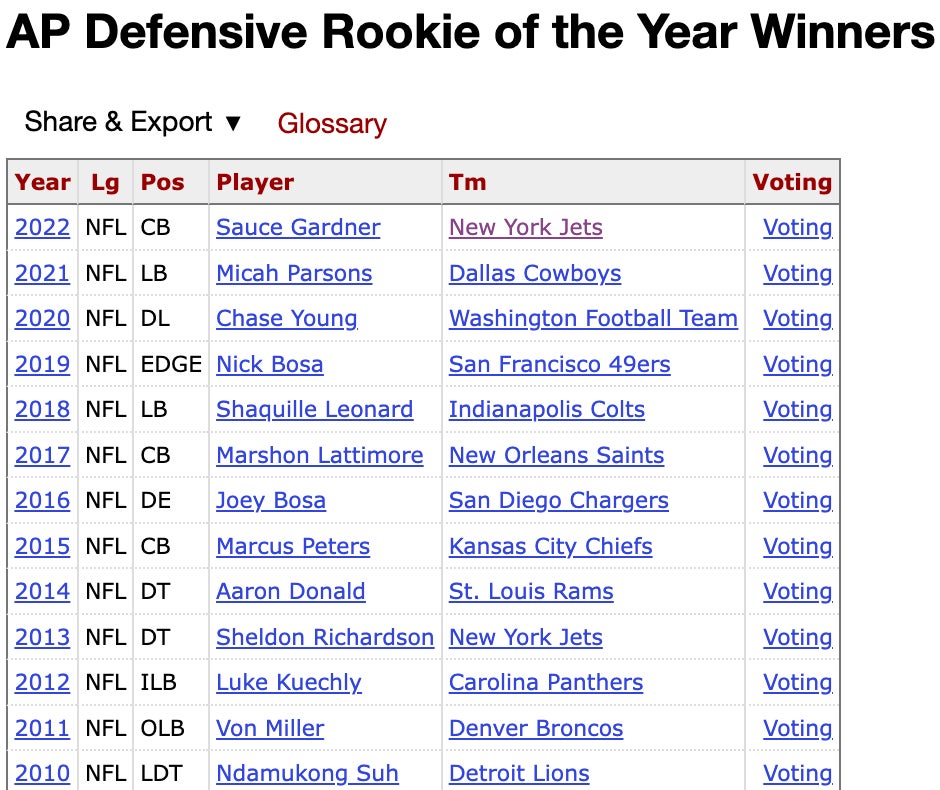View Ndamukong Suh's player page
Image resolution: width=940 pixels, height=790 pixels.
(307, 774)
